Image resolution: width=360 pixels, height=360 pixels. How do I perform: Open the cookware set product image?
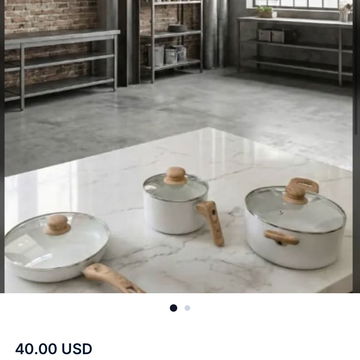click(178, 146)
